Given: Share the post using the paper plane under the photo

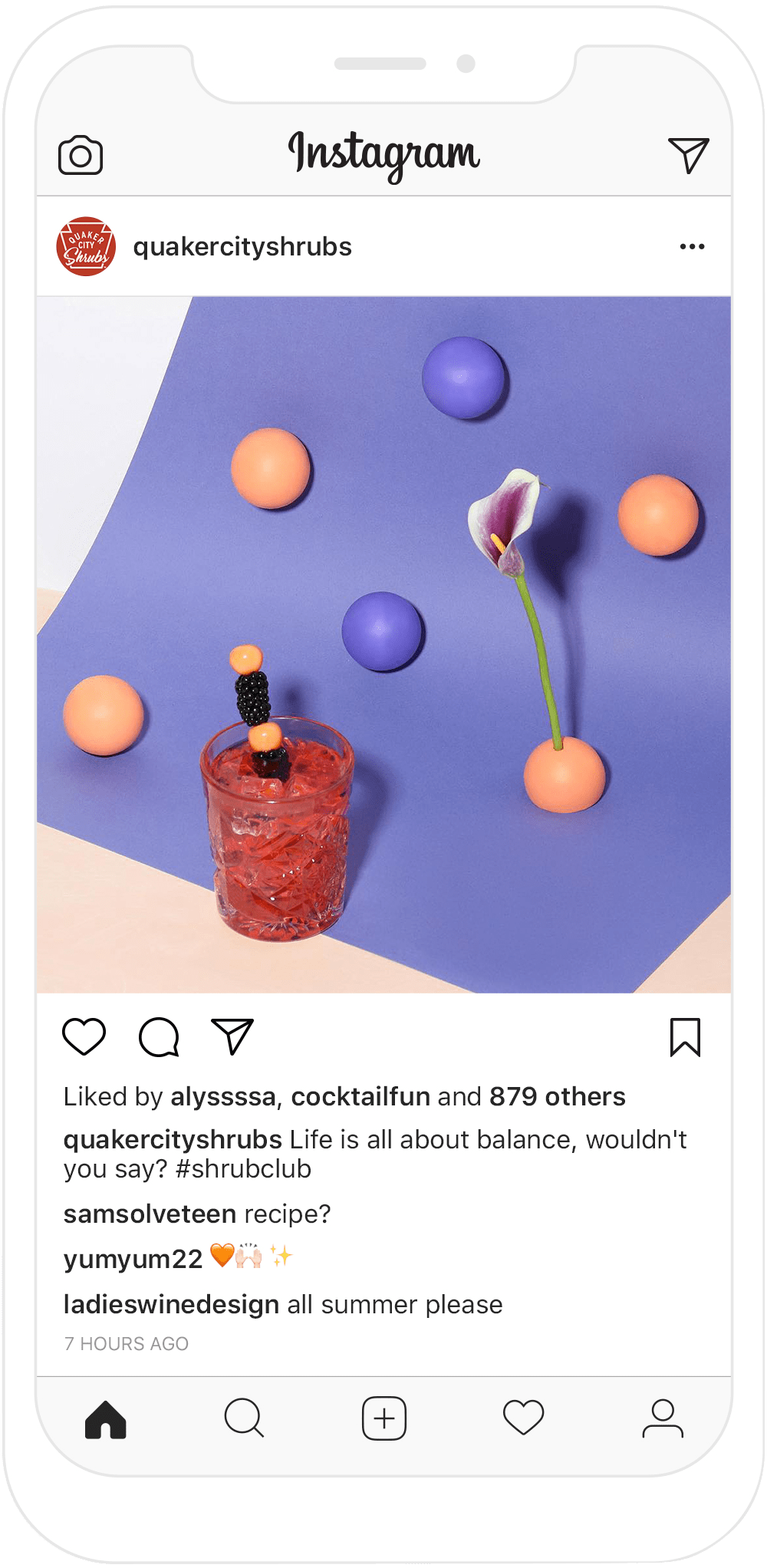Looking at the screenshot, I should (232, 1037).
